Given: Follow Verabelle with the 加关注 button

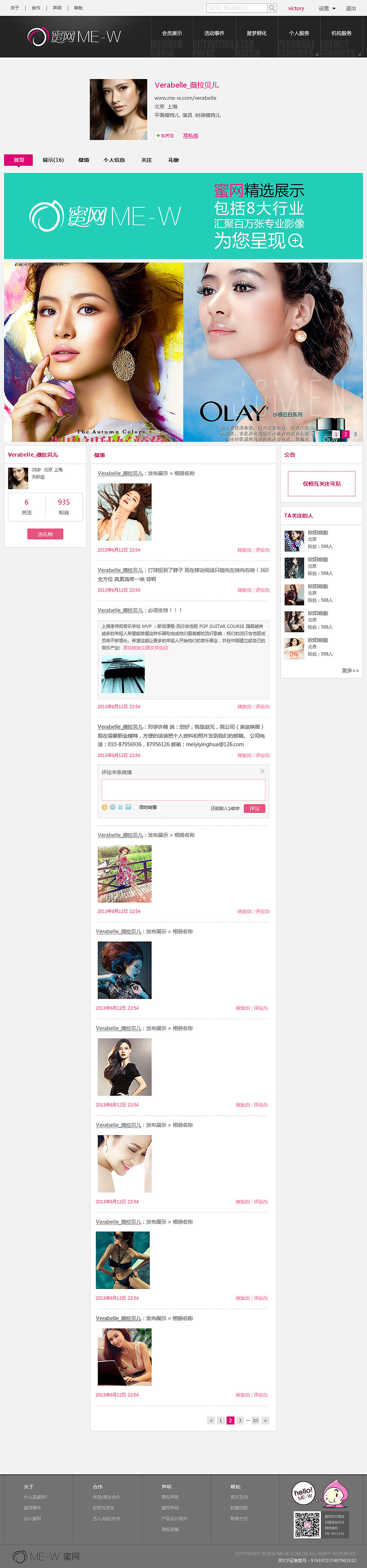Looking at the screenshot, I should (165, 136).
